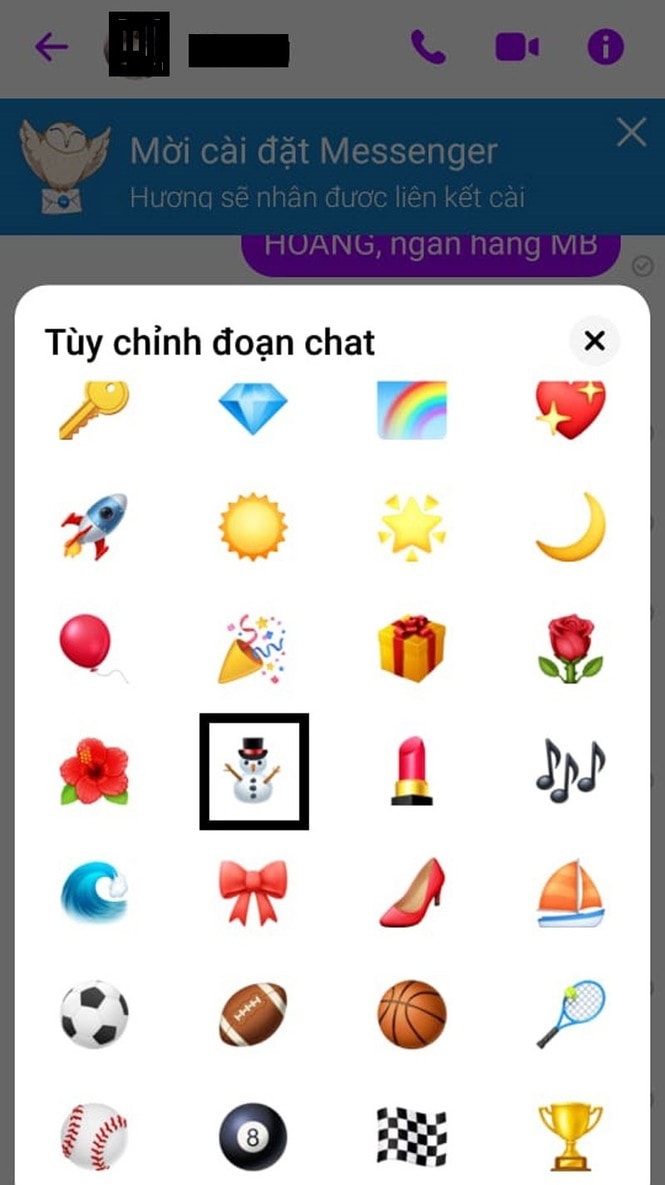Select the basketball emoji
Image resolution: width=665 pixels, height=1185 pixels.
[x=412, y=1014]
